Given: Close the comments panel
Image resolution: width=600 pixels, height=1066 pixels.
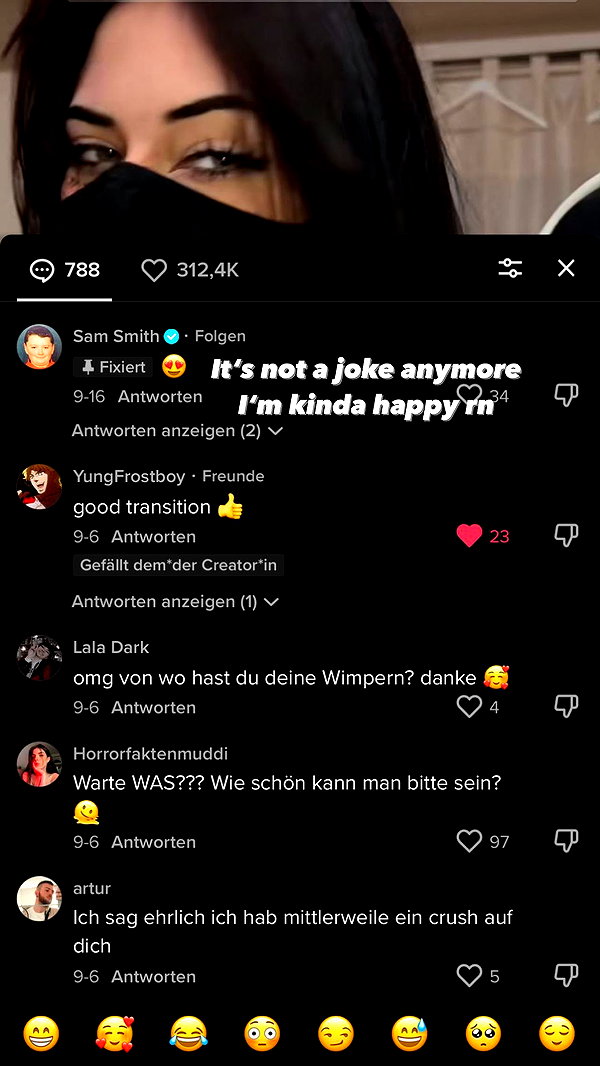Looking at the screenshot, I should (566, 269).
